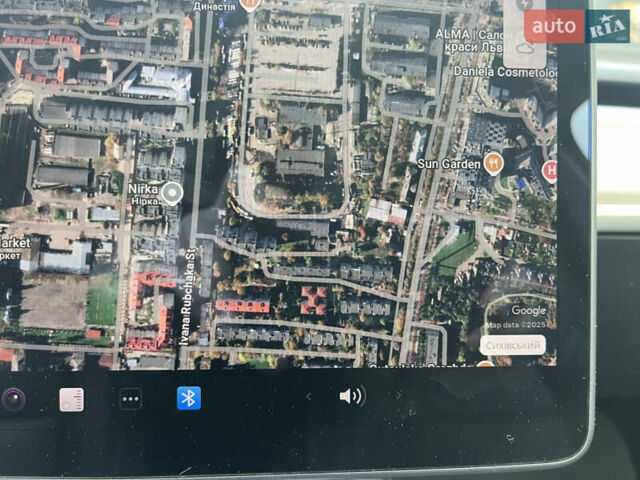
Task: Toggle the weather cloud map button
Action: point(525,45)
